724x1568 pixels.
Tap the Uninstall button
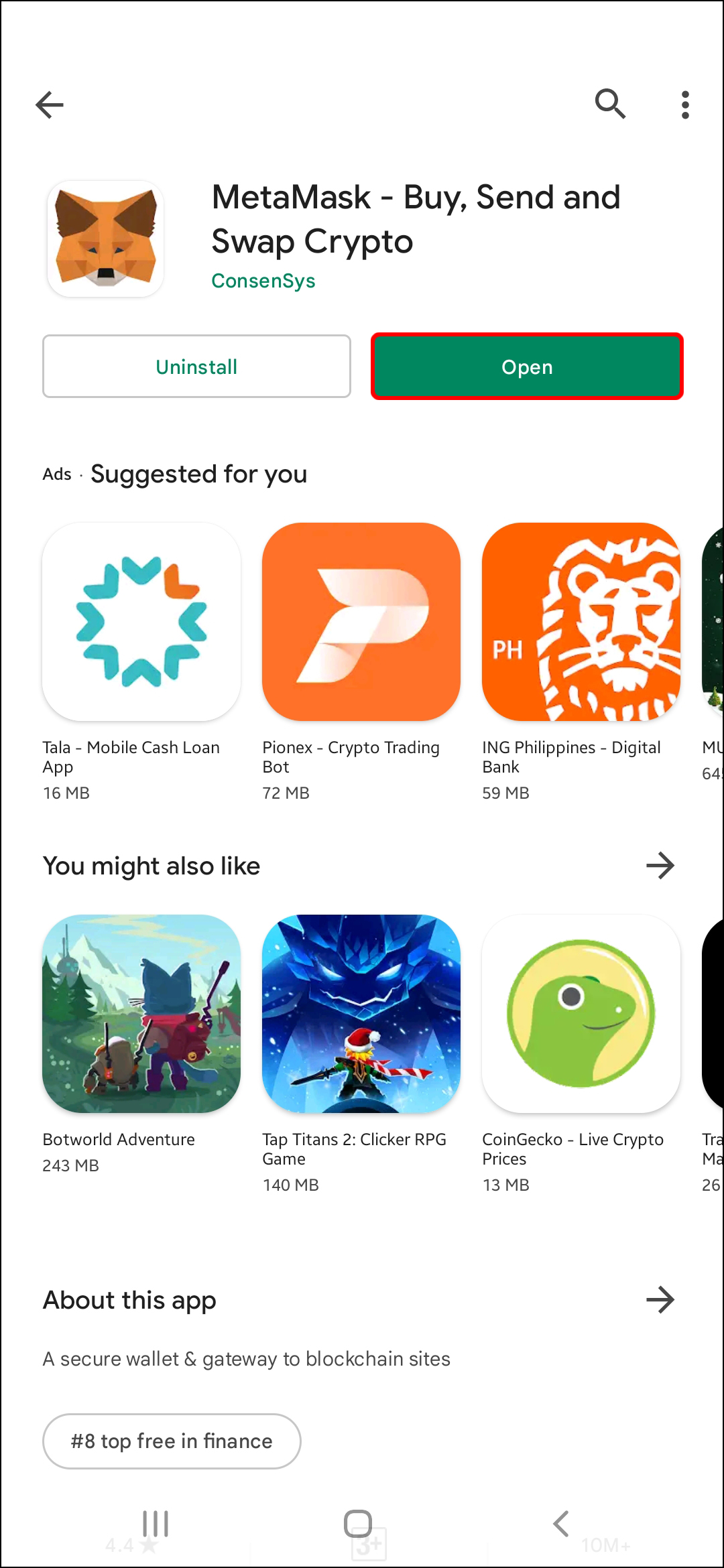(196, 367)
